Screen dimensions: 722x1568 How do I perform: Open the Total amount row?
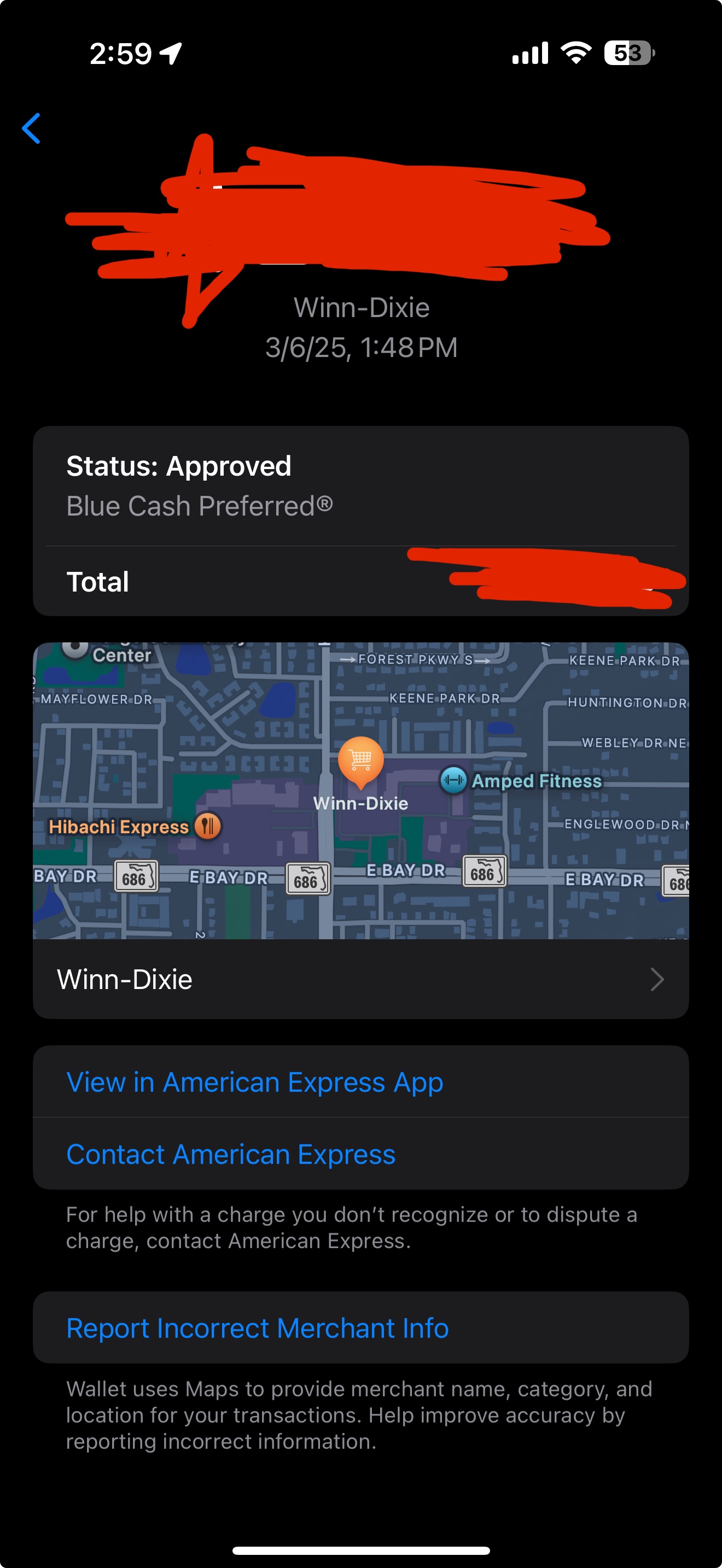tap(360, 581)
